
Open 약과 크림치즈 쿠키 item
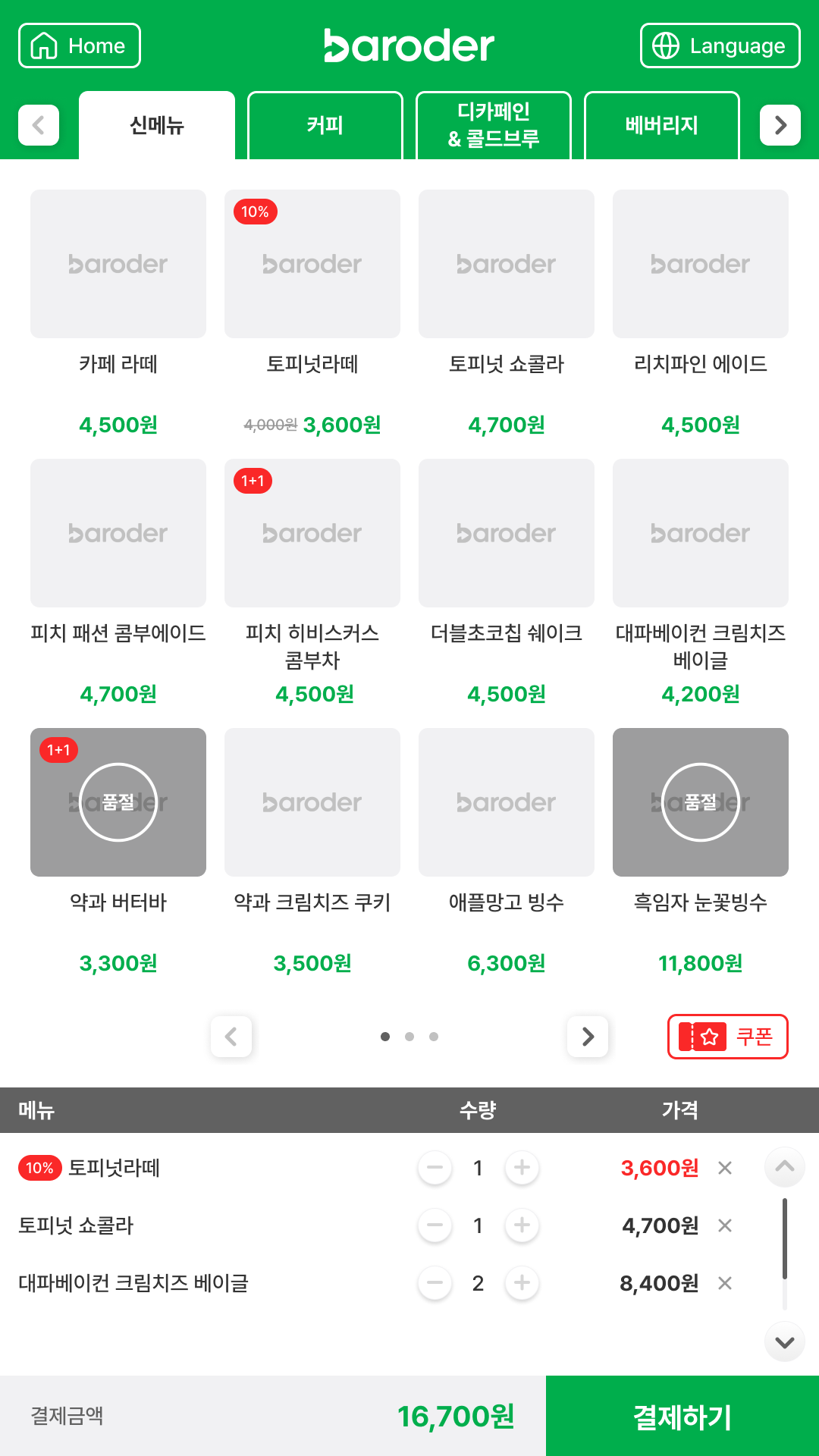click(x=312, y=802)
